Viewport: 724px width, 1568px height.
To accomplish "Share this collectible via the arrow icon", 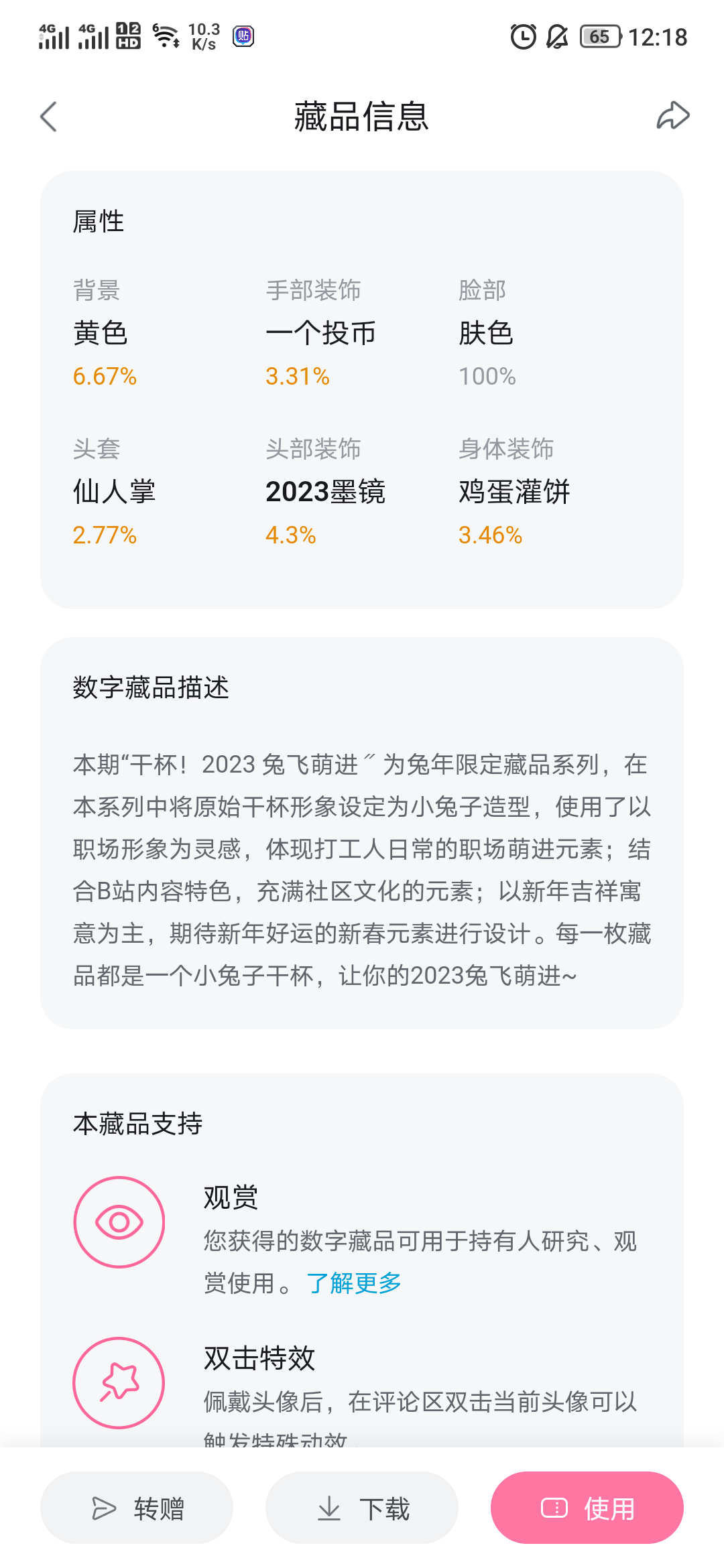I will pyautogui.click(x=672, y=116).
